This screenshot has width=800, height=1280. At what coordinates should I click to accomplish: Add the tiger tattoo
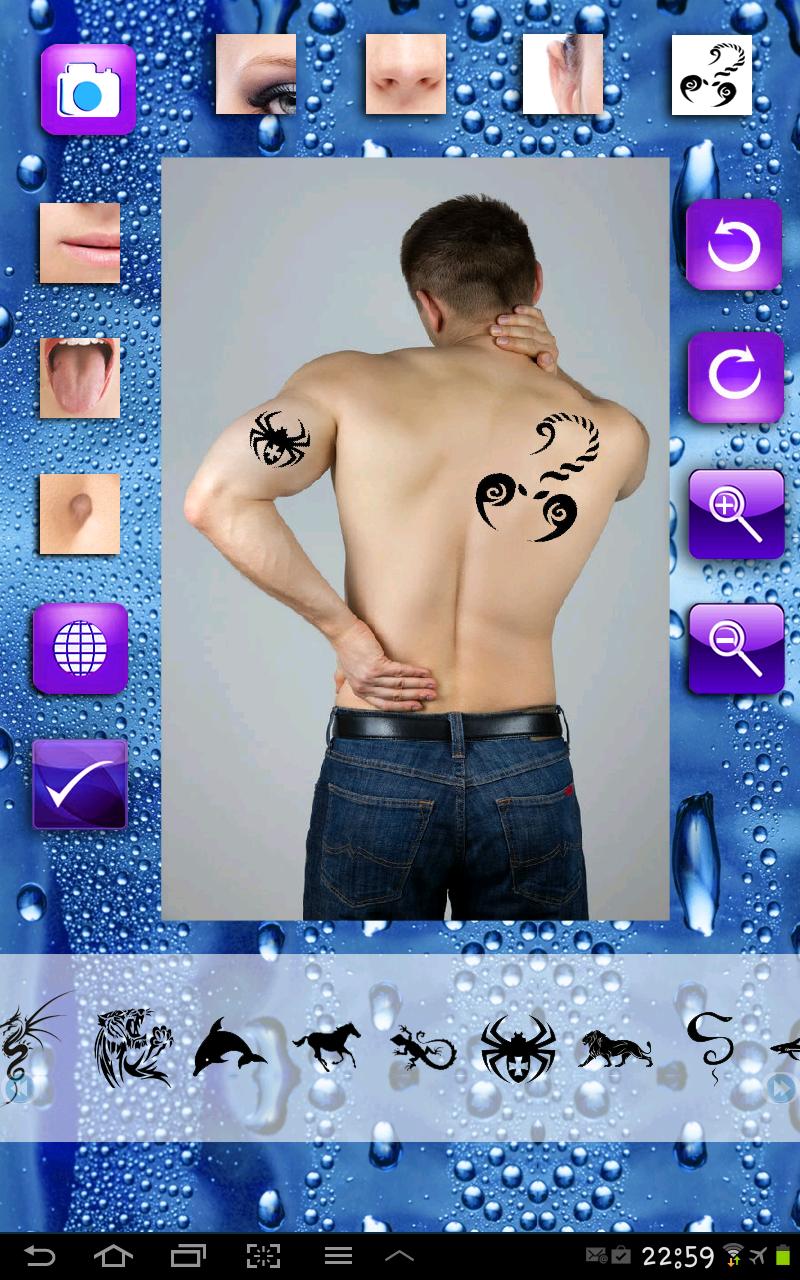(133, 1048)
